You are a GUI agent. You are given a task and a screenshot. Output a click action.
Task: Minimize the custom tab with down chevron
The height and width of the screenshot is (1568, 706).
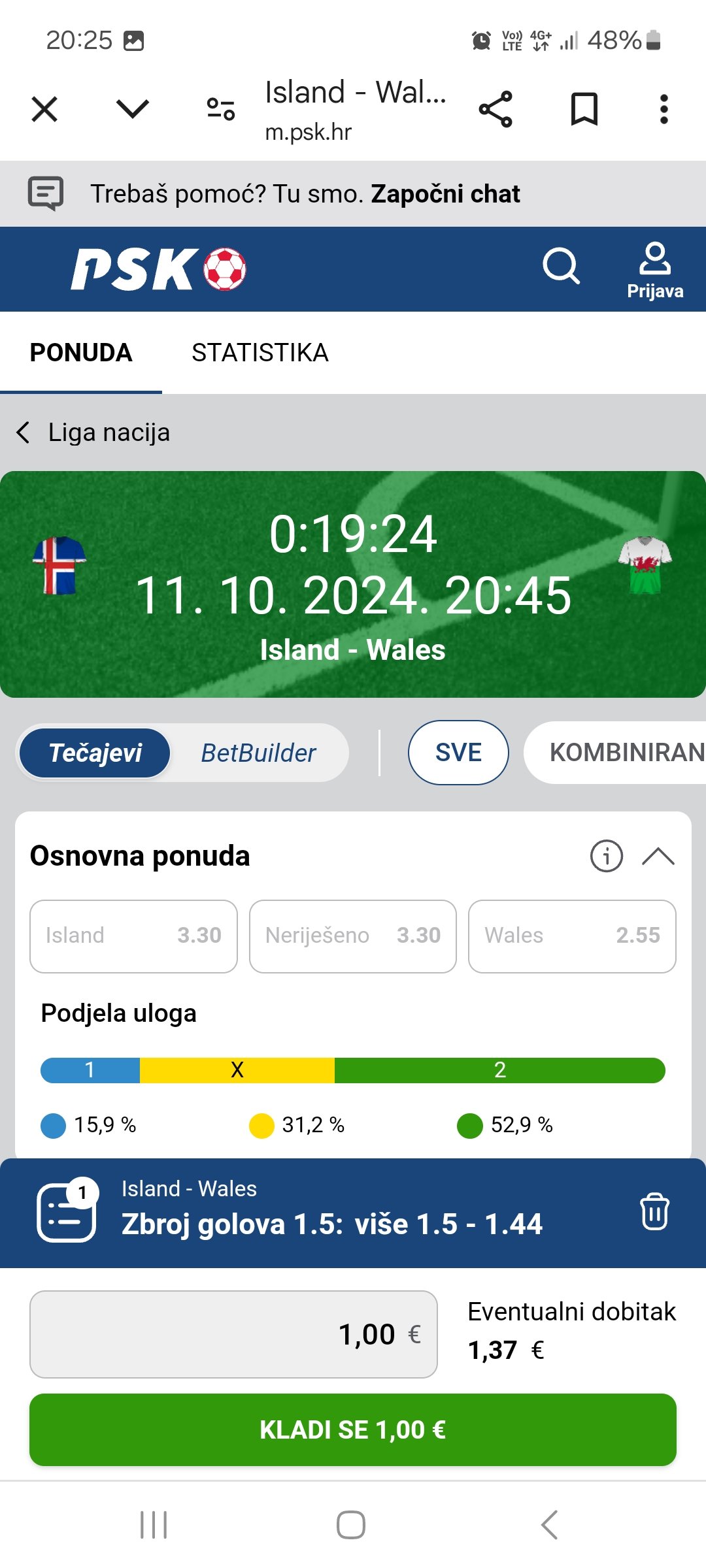click(133, 108)
